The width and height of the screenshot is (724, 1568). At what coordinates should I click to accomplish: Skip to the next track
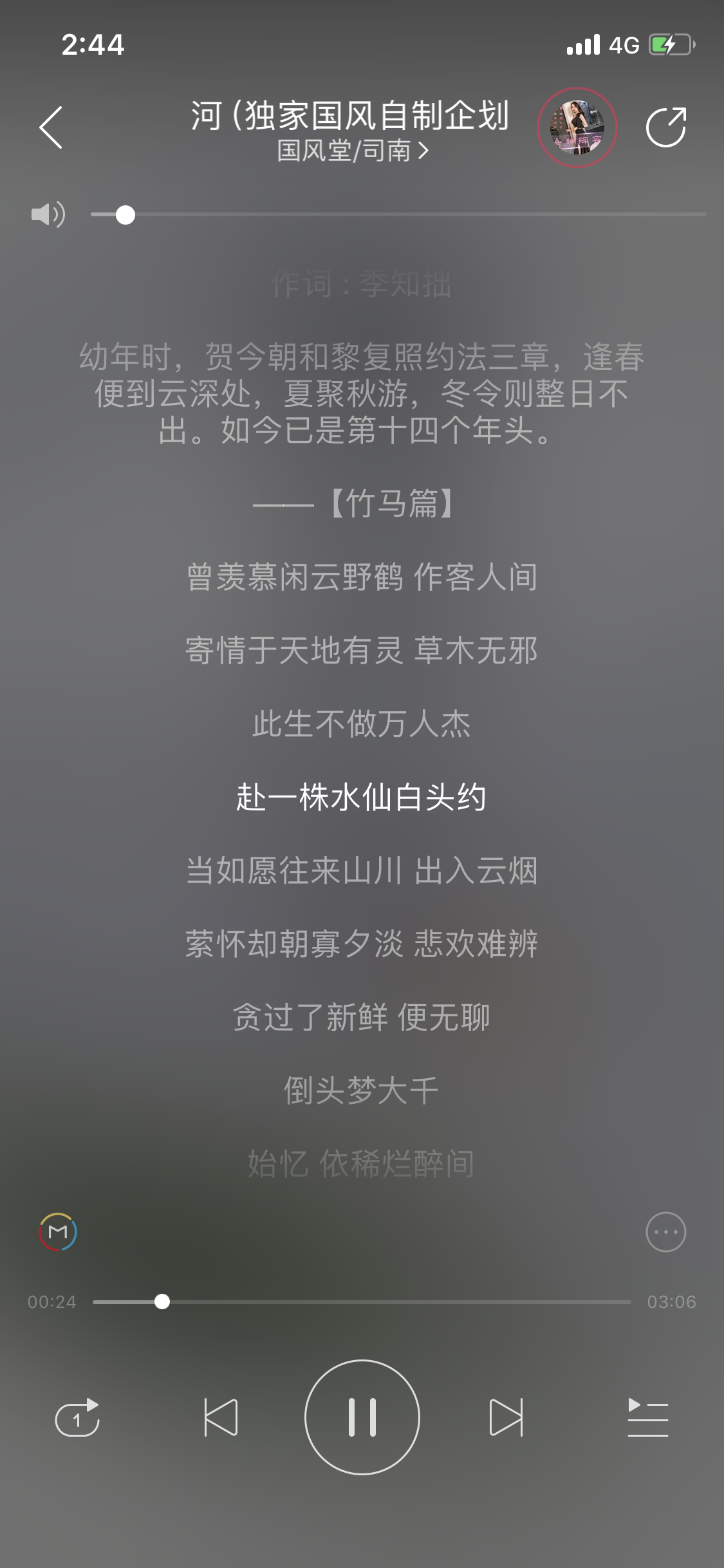pos(506,1417)
